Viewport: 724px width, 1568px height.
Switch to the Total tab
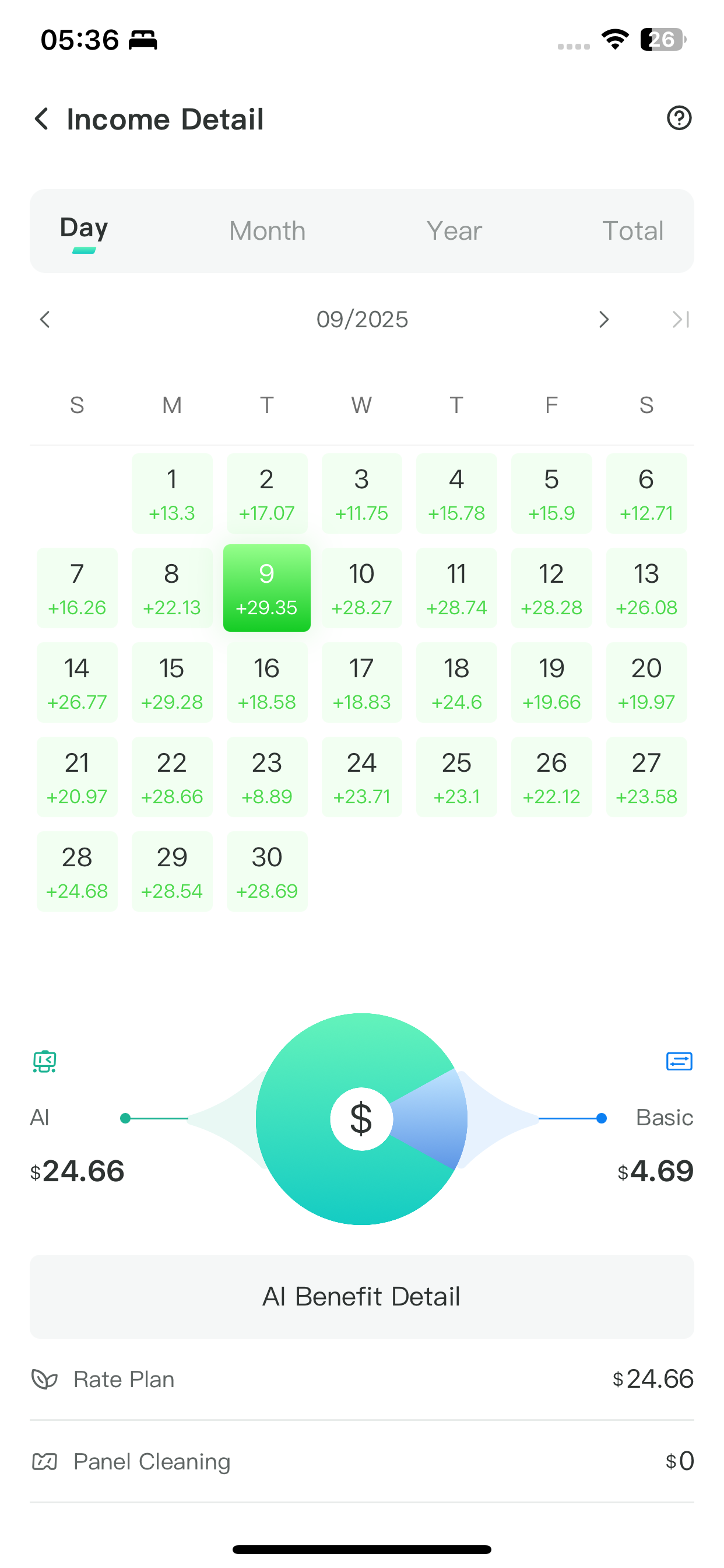pos(632,232)
